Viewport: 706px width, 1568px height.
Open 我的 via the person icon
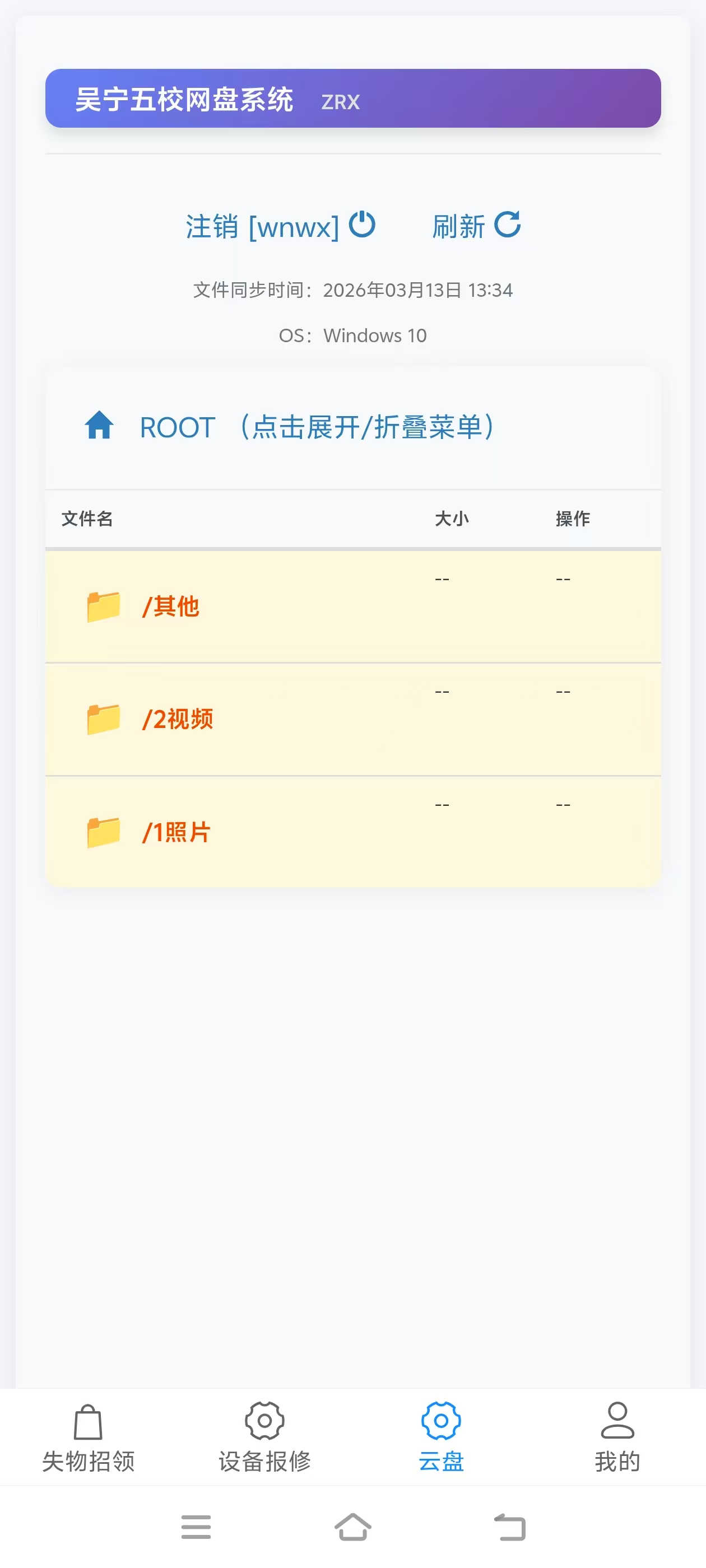617,1420
